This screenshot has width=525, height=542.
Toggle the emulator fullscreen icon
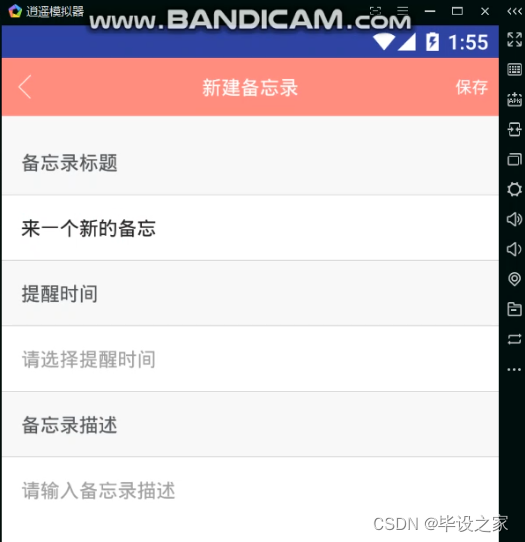(514, 39)
